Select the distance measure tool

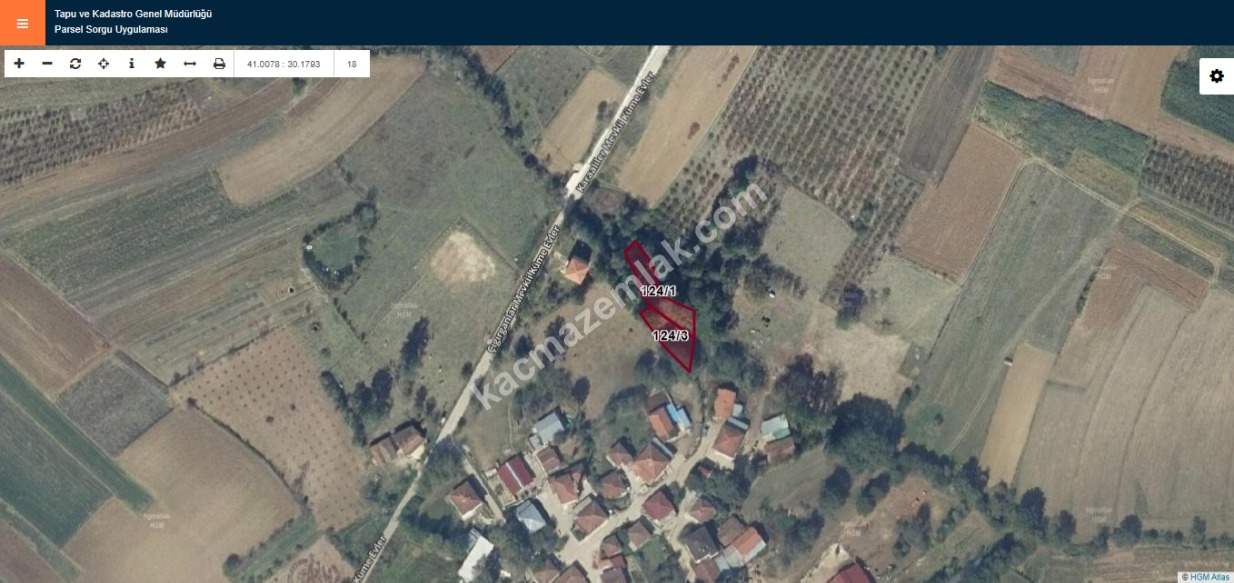(189, 63)
